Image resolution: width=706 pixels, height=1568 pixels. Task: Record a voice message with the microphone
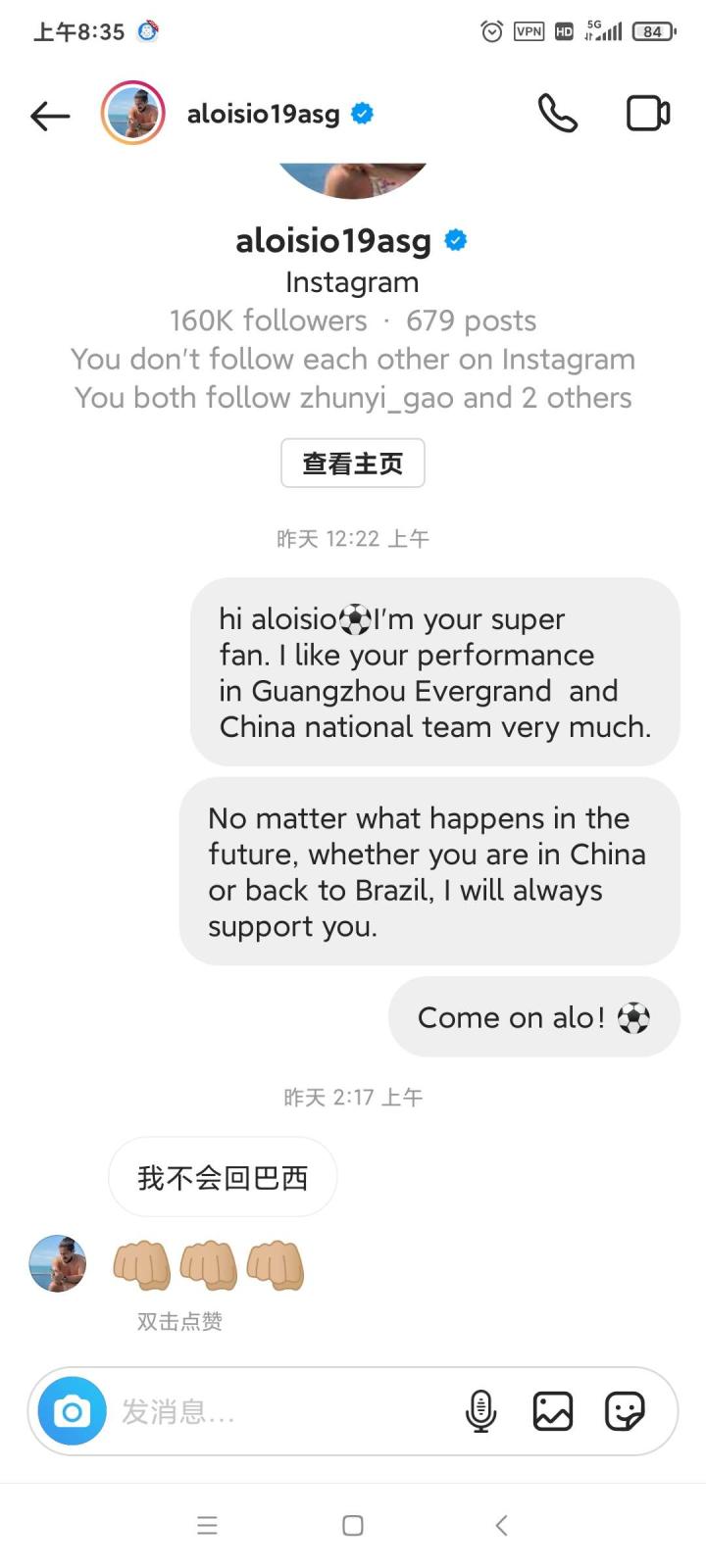[x=480, y=1411]
